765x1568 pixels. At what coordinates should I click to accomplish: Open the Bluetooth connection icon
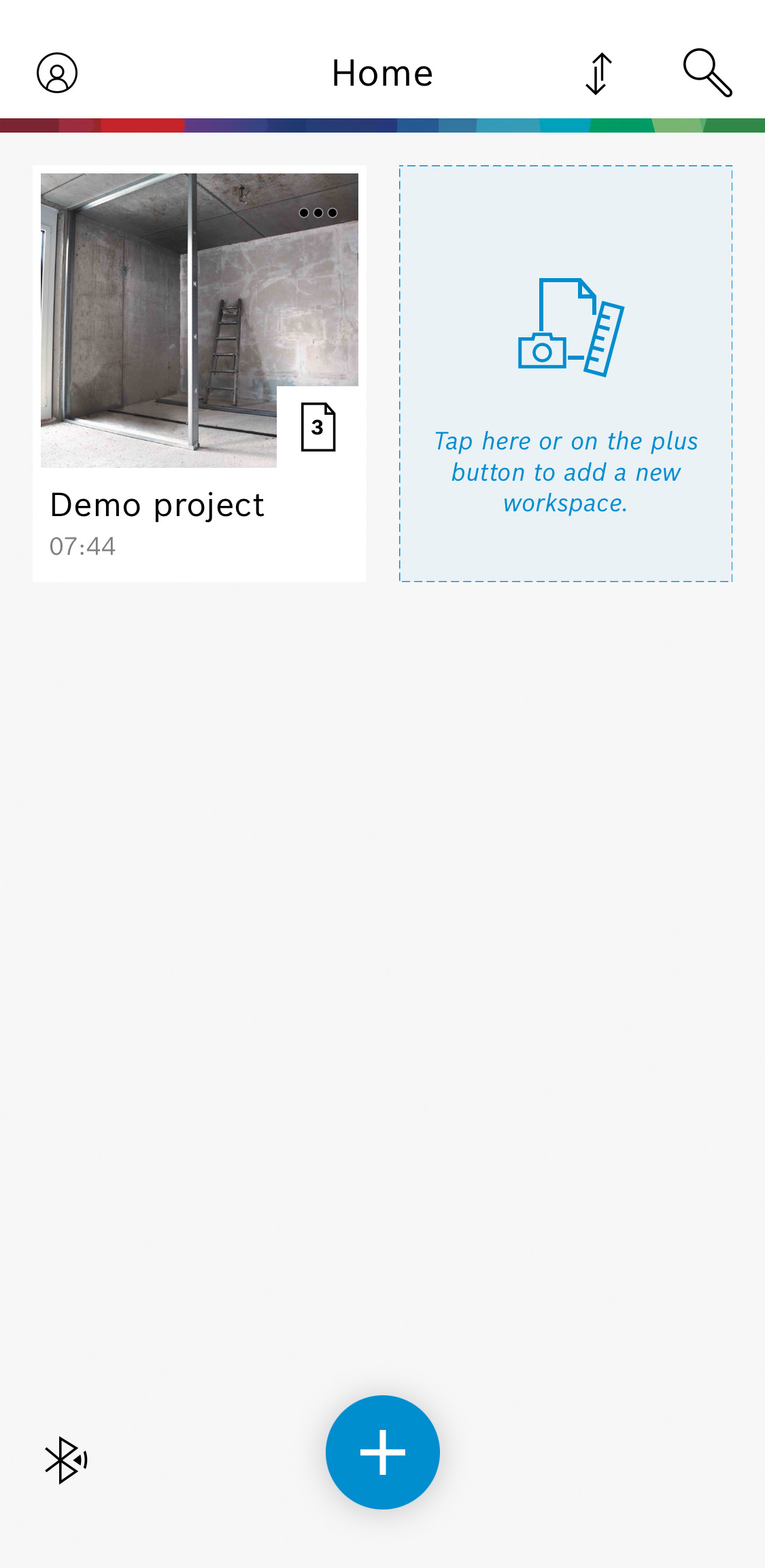click(66, 1460)
